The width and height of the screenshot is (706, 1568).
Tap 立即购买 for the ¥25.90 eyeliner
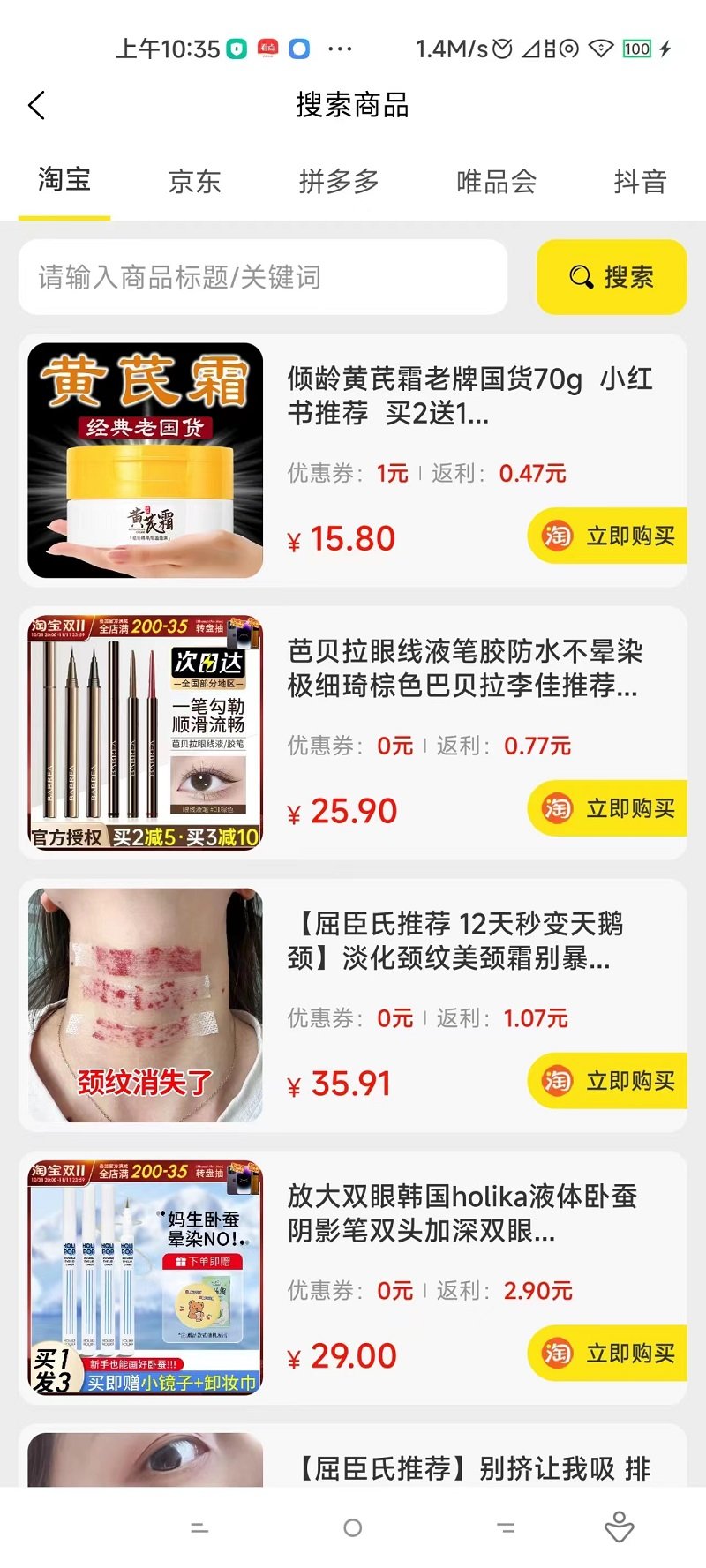click(x=607, y=808)
